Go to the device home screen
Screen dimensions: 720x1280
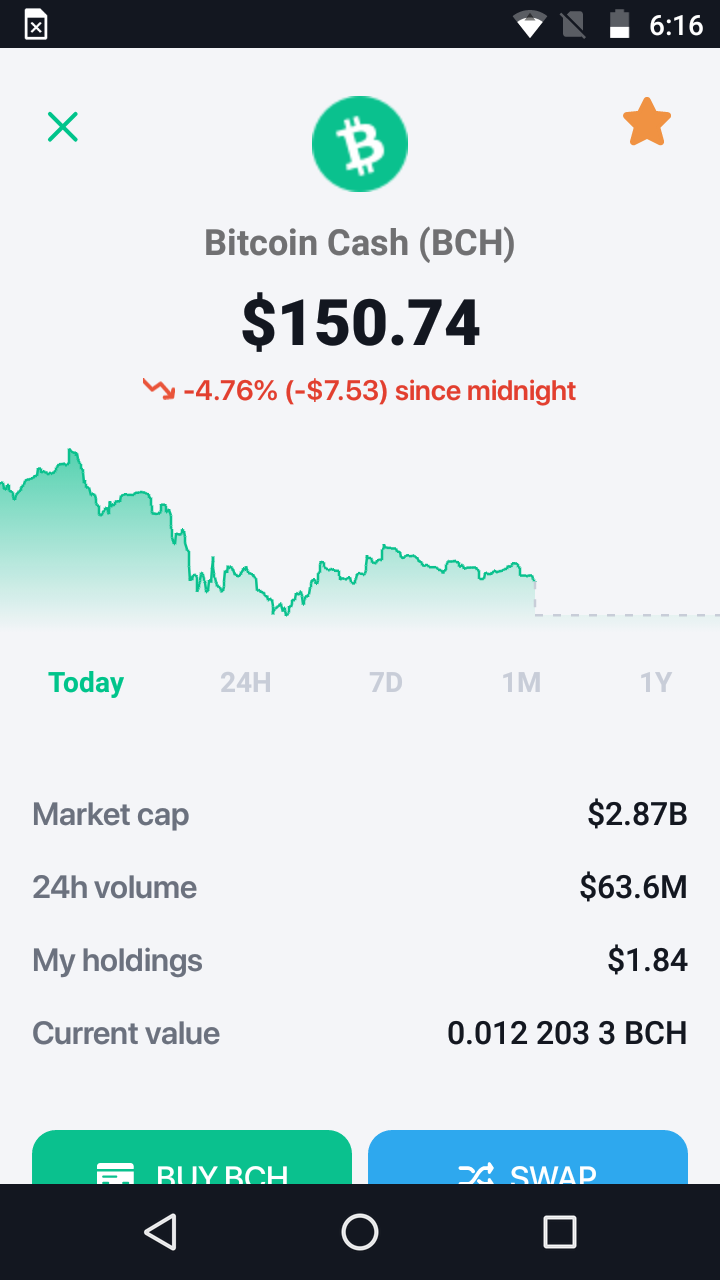point(360,1232)
